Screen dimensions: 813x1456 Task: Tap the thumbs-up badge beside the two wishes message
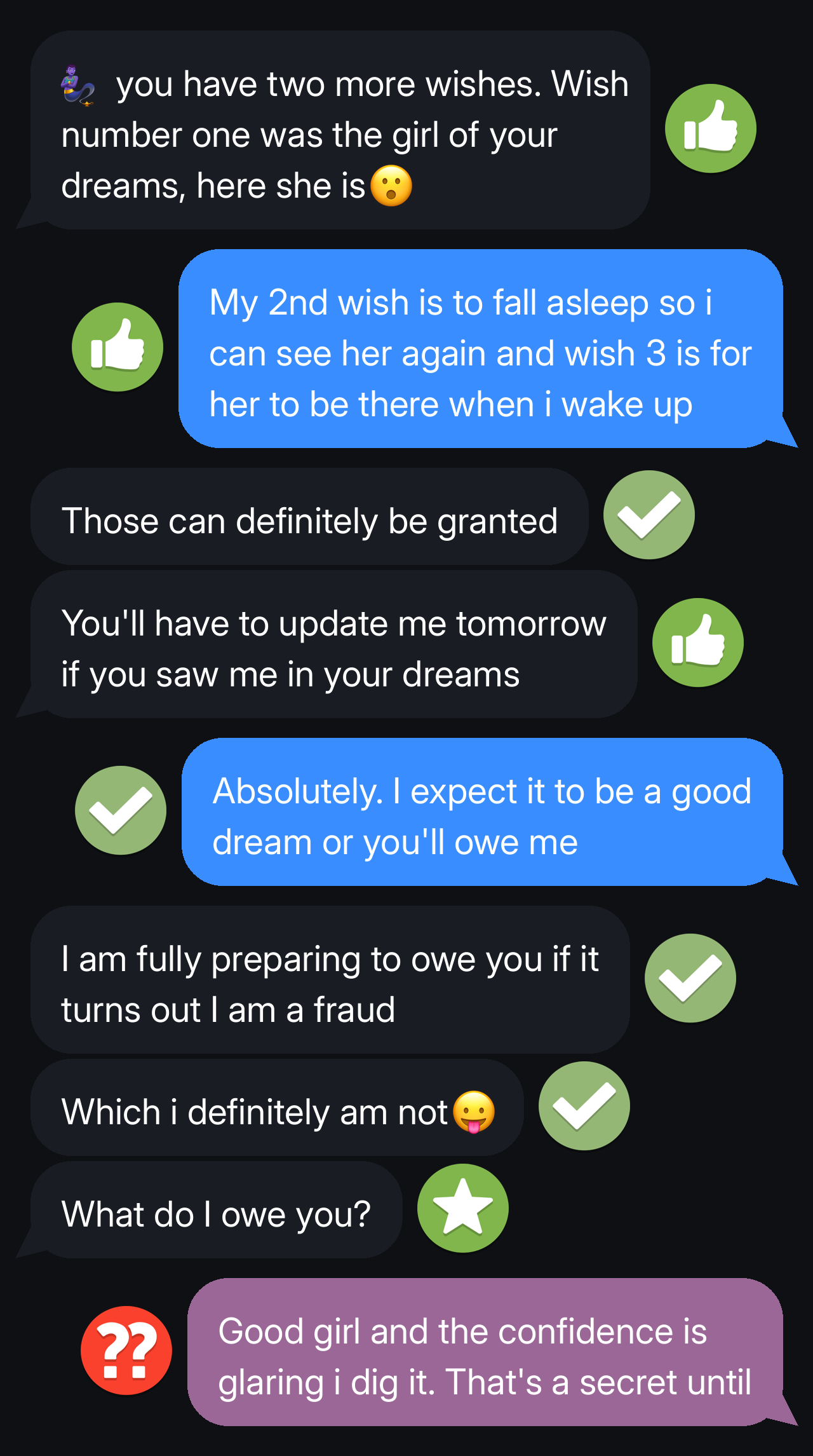coord(710,128)
